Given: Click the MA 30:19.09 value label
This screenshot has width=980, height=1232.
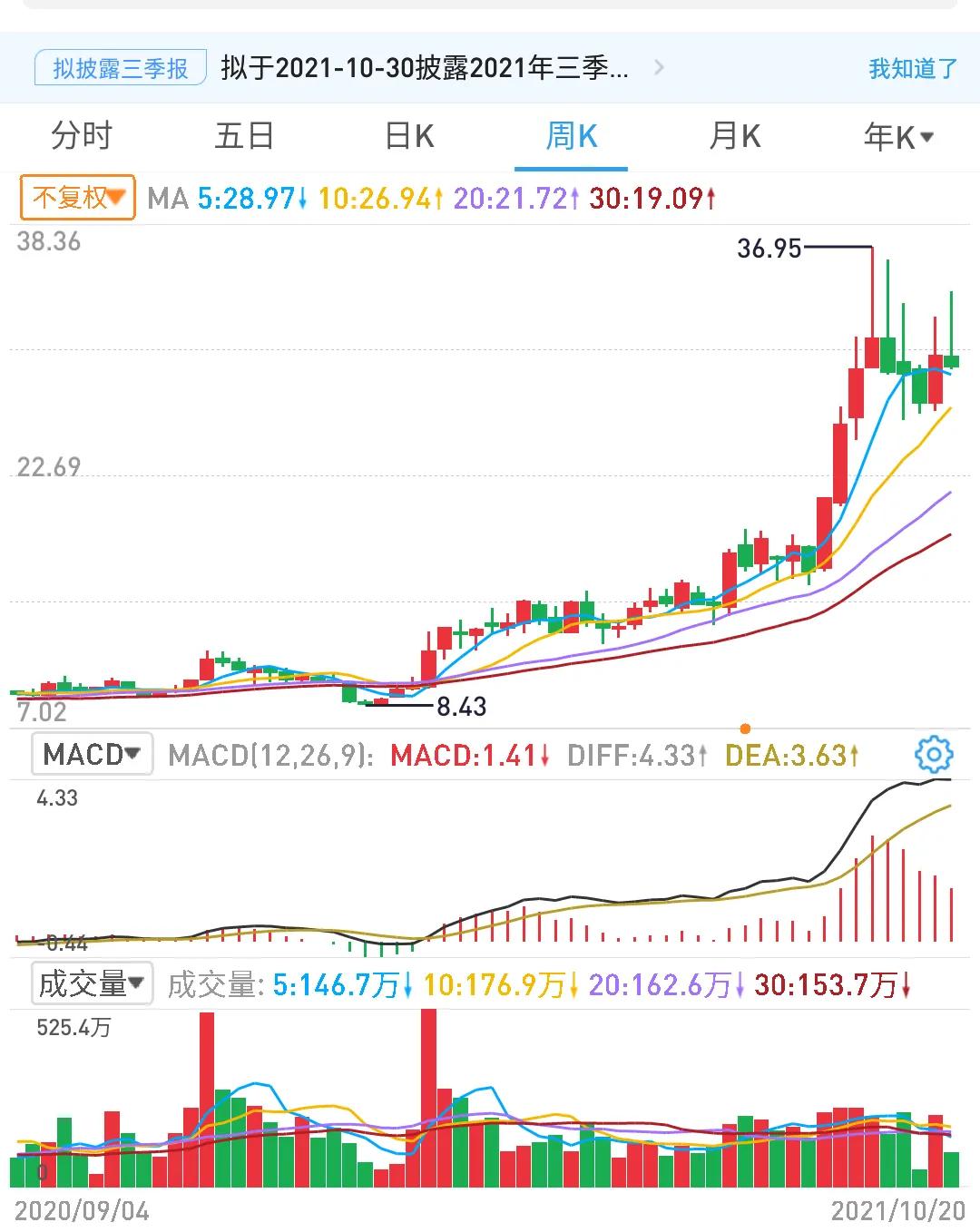Looking at the screenshot, I should click(646, 196).
